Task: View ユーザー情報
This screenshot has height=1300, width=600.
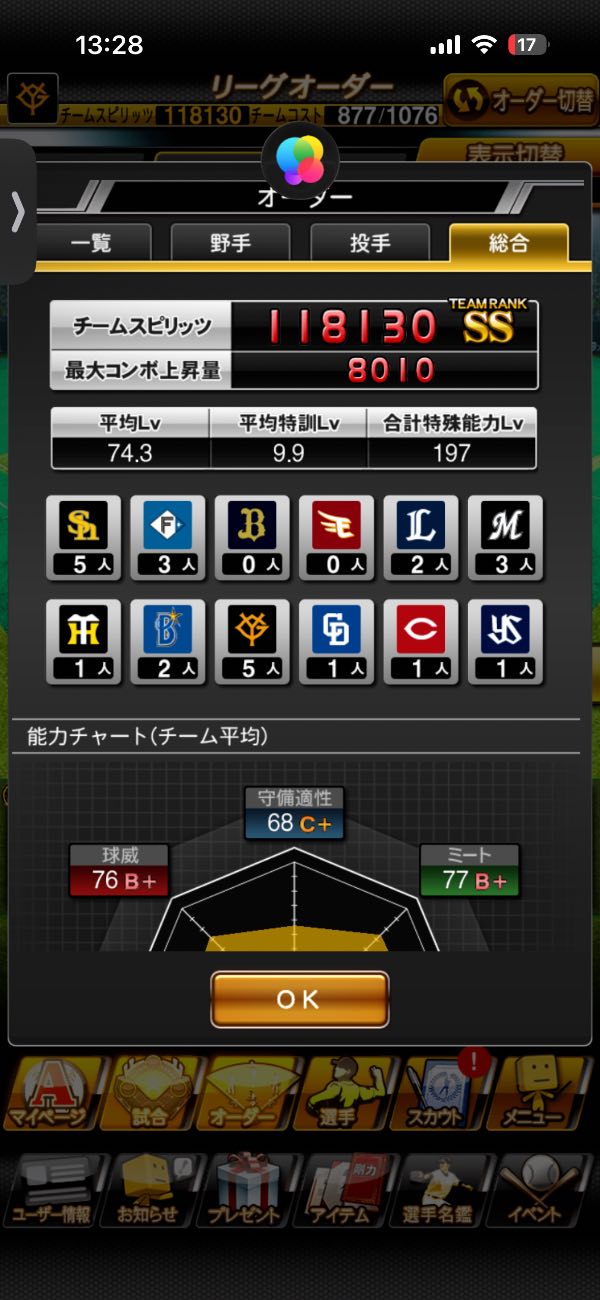Action: click(x=51, y=1191)
